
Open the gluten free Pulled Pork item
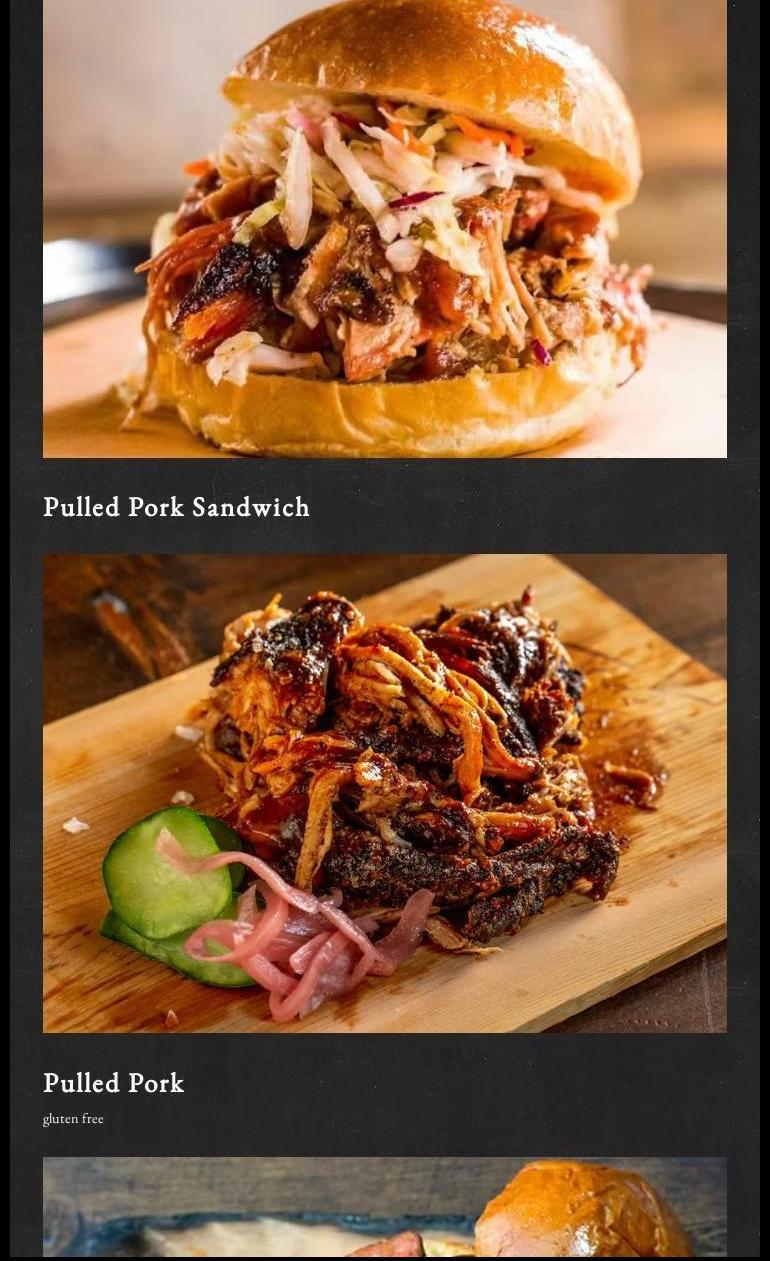tap(113, 1083)
